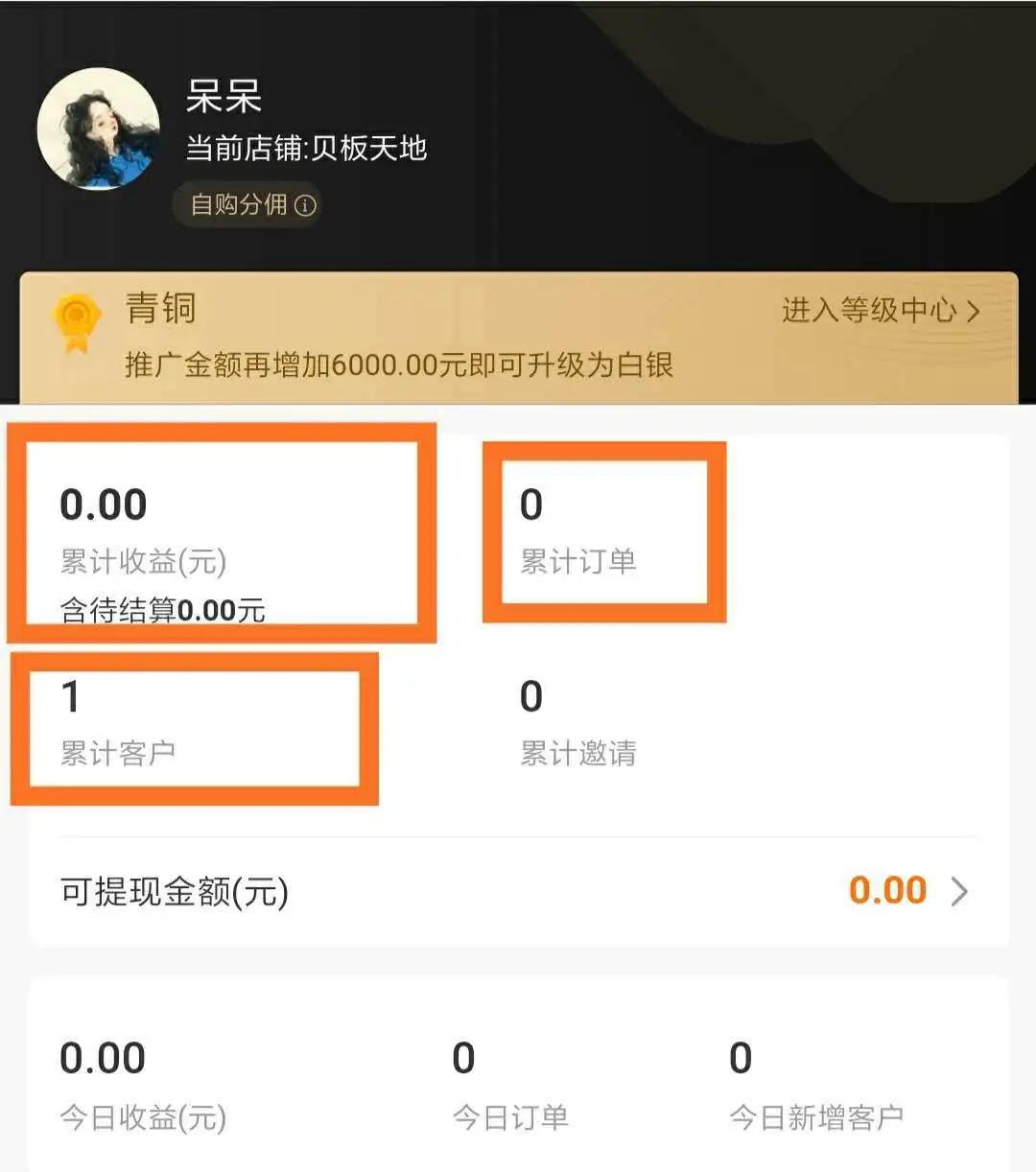This screenshot has height=1172, width=1036.
Task: Tap the cumulative earnings value 0.00
Action: 103,503
